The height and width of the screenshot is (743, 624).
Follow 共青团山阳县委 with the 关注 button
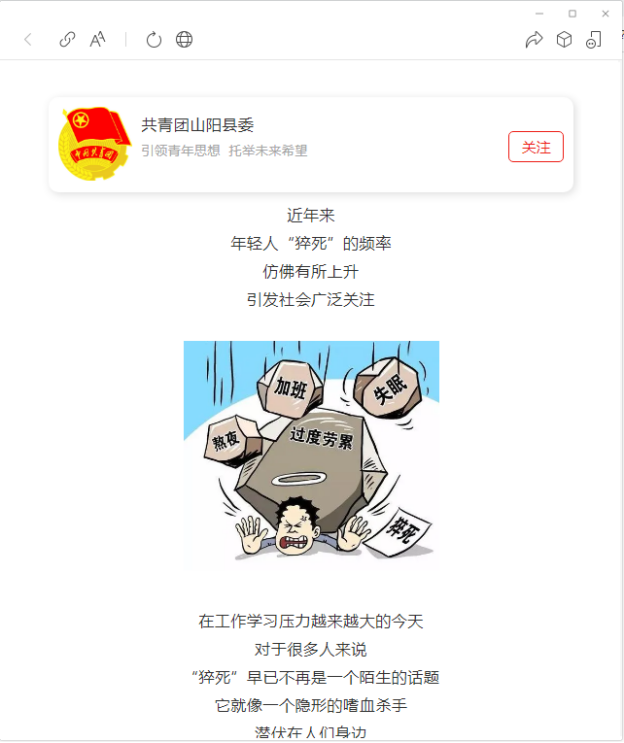click(536, 147)
